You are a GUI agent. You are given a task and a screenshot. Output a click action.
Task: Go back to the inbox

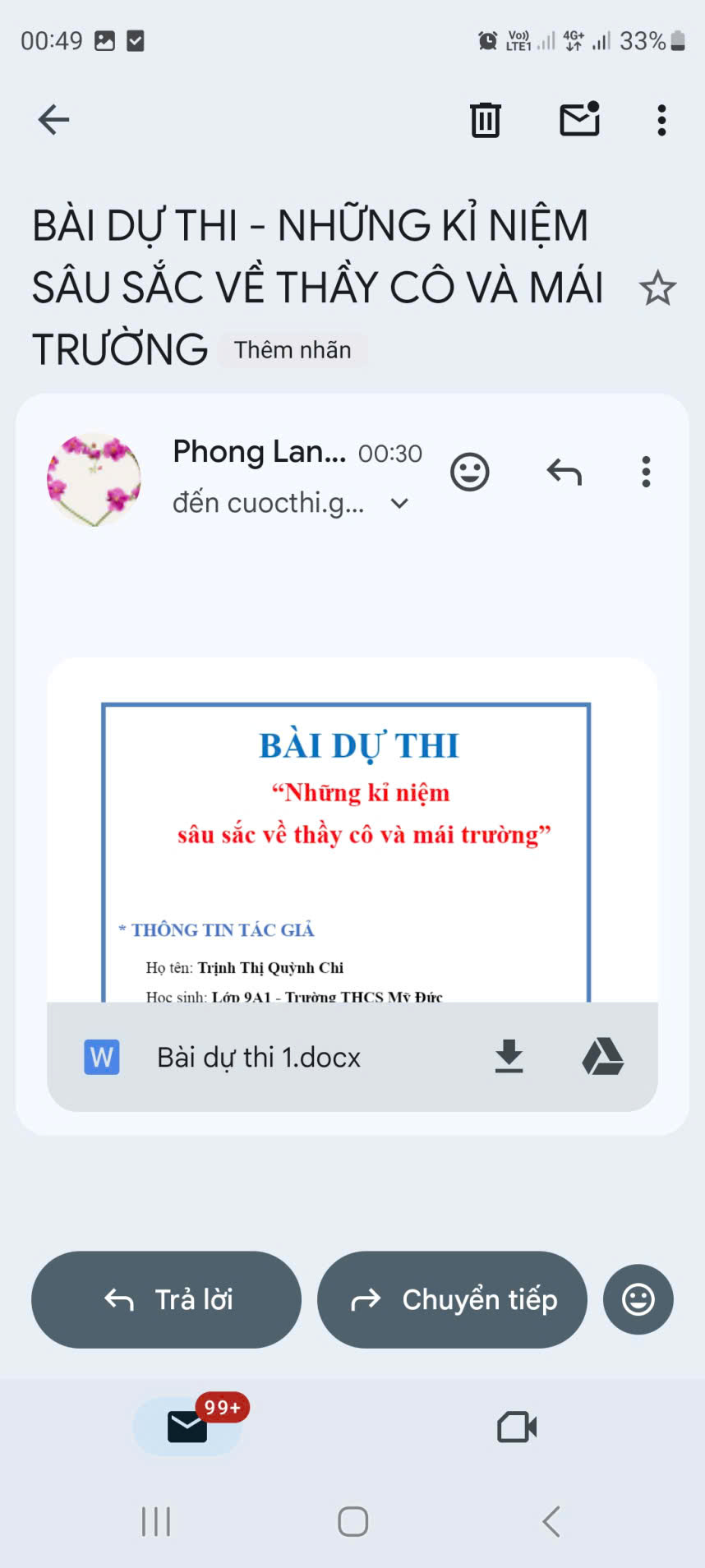click(53, 120)
